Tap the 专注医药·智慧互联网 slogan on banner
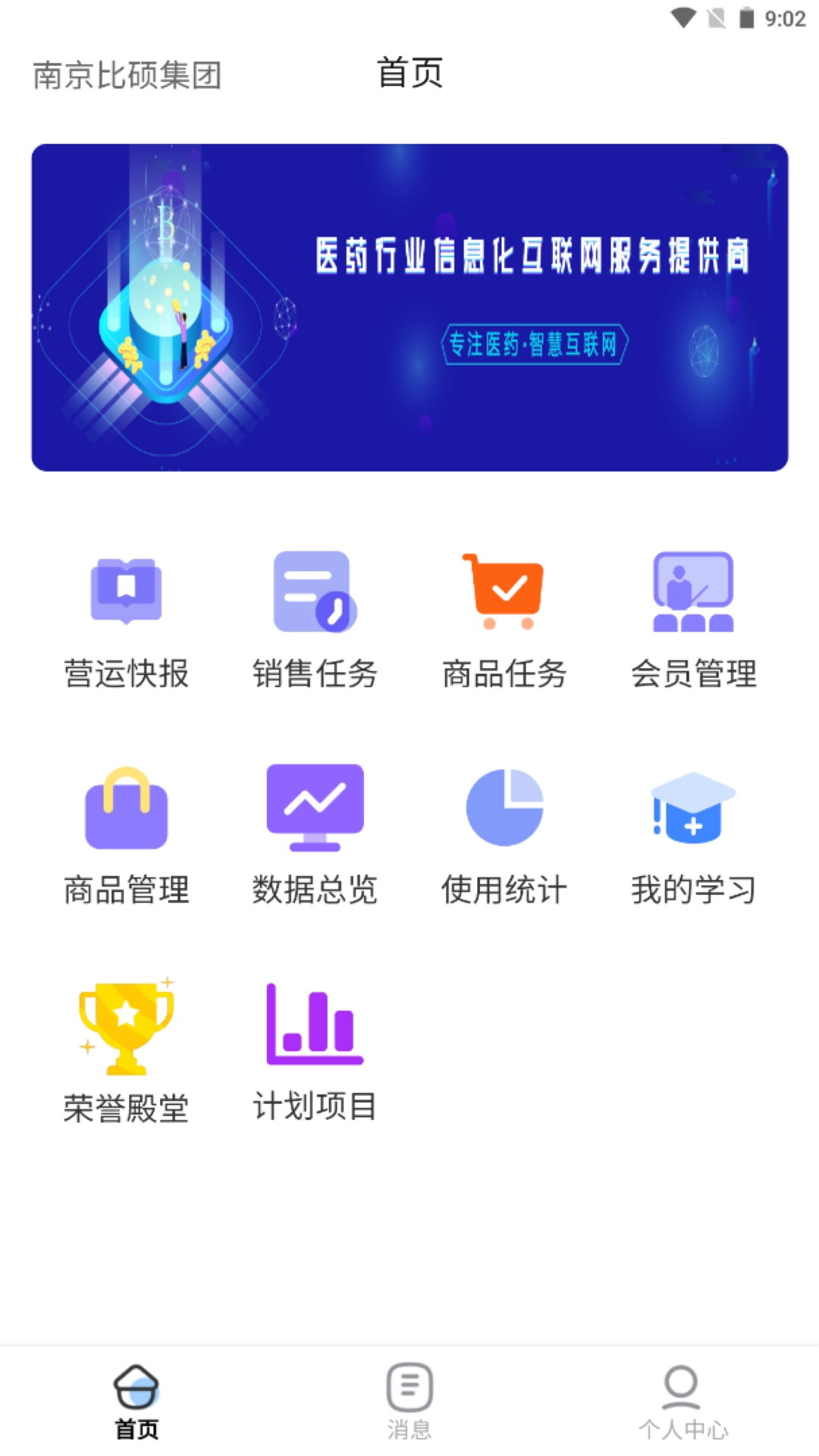 [535, 346]
